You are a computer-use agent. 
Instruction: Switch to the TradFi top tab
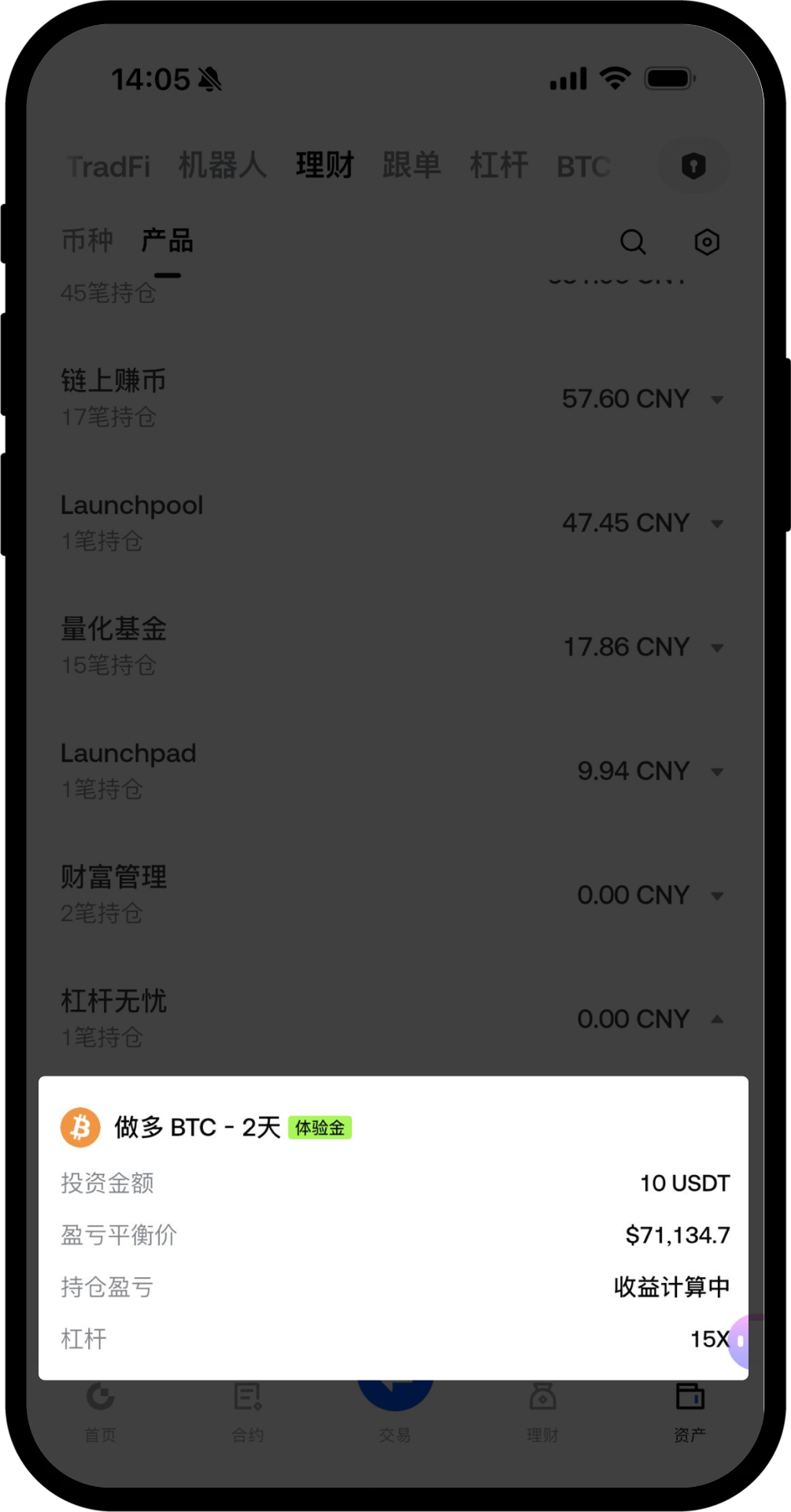point(109,166)
